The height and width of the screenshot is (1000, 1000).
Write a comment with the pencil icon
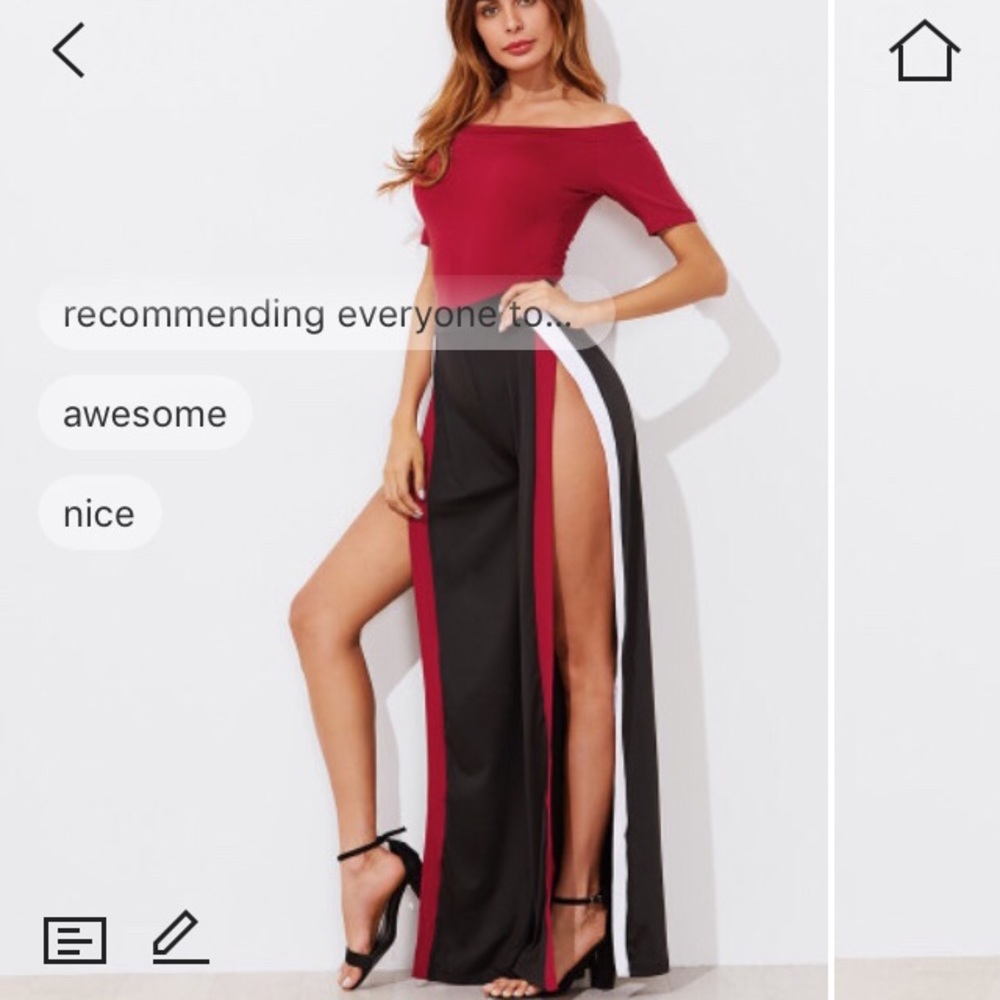[180, 938]
